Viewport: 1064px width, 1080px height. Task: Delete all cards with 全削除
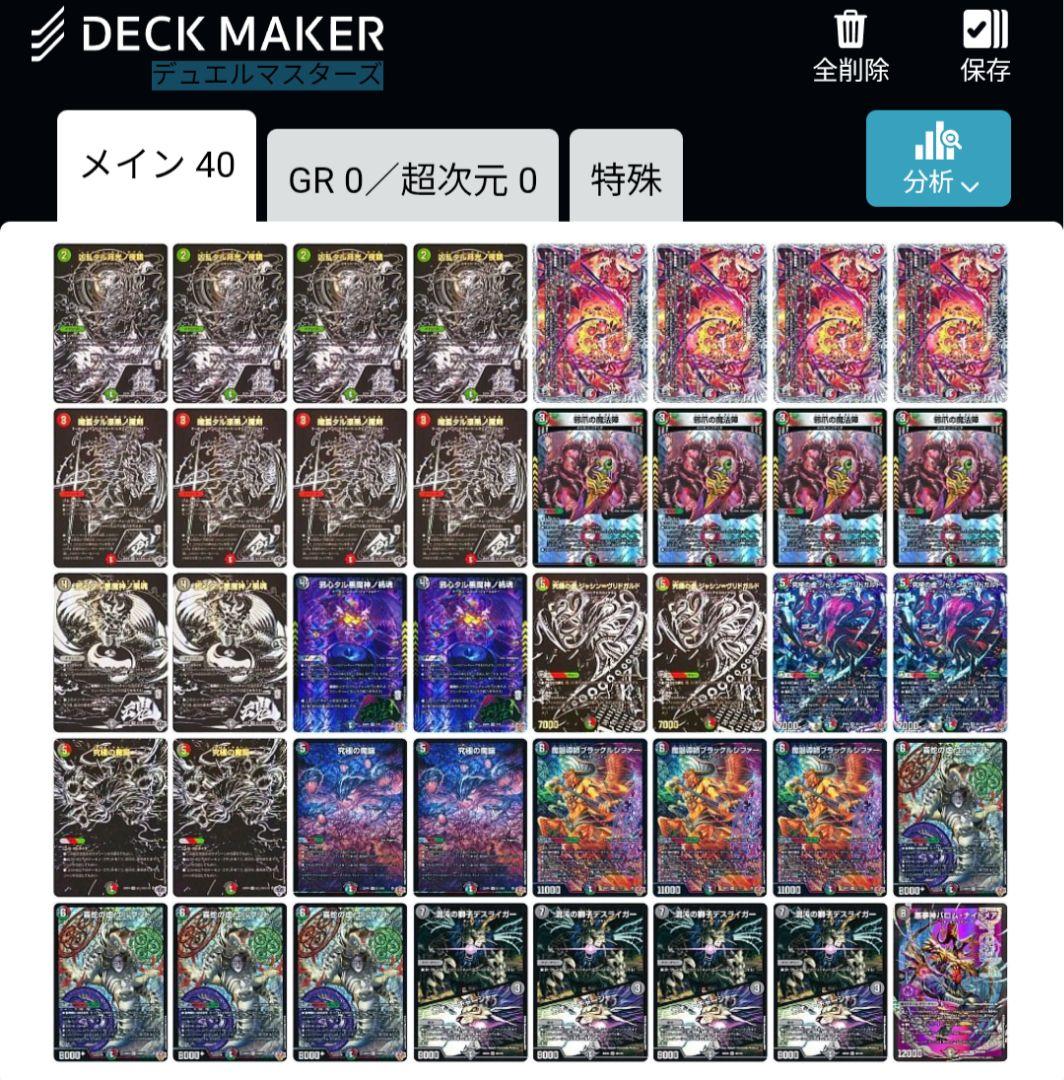[850, 46]
